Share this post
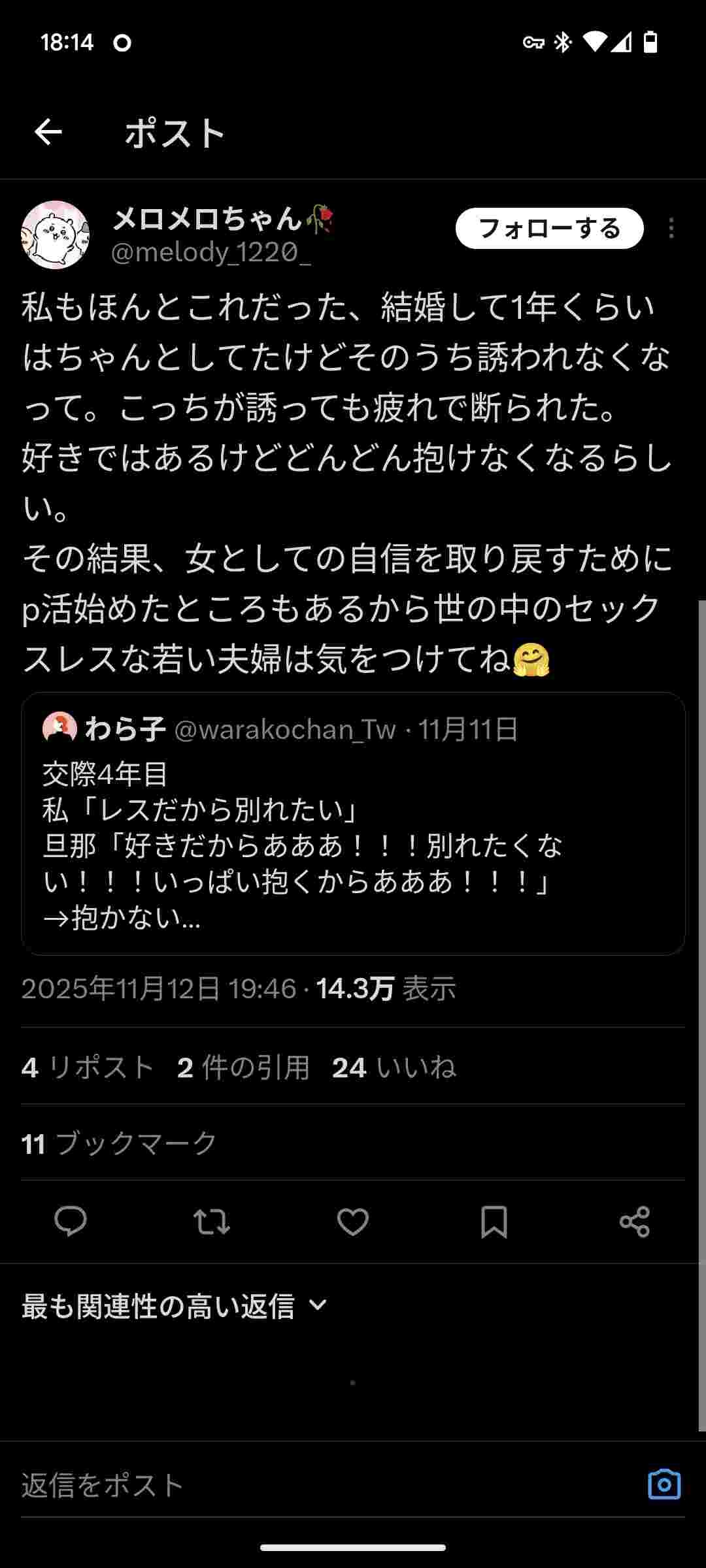 (x=635, y=1221)
